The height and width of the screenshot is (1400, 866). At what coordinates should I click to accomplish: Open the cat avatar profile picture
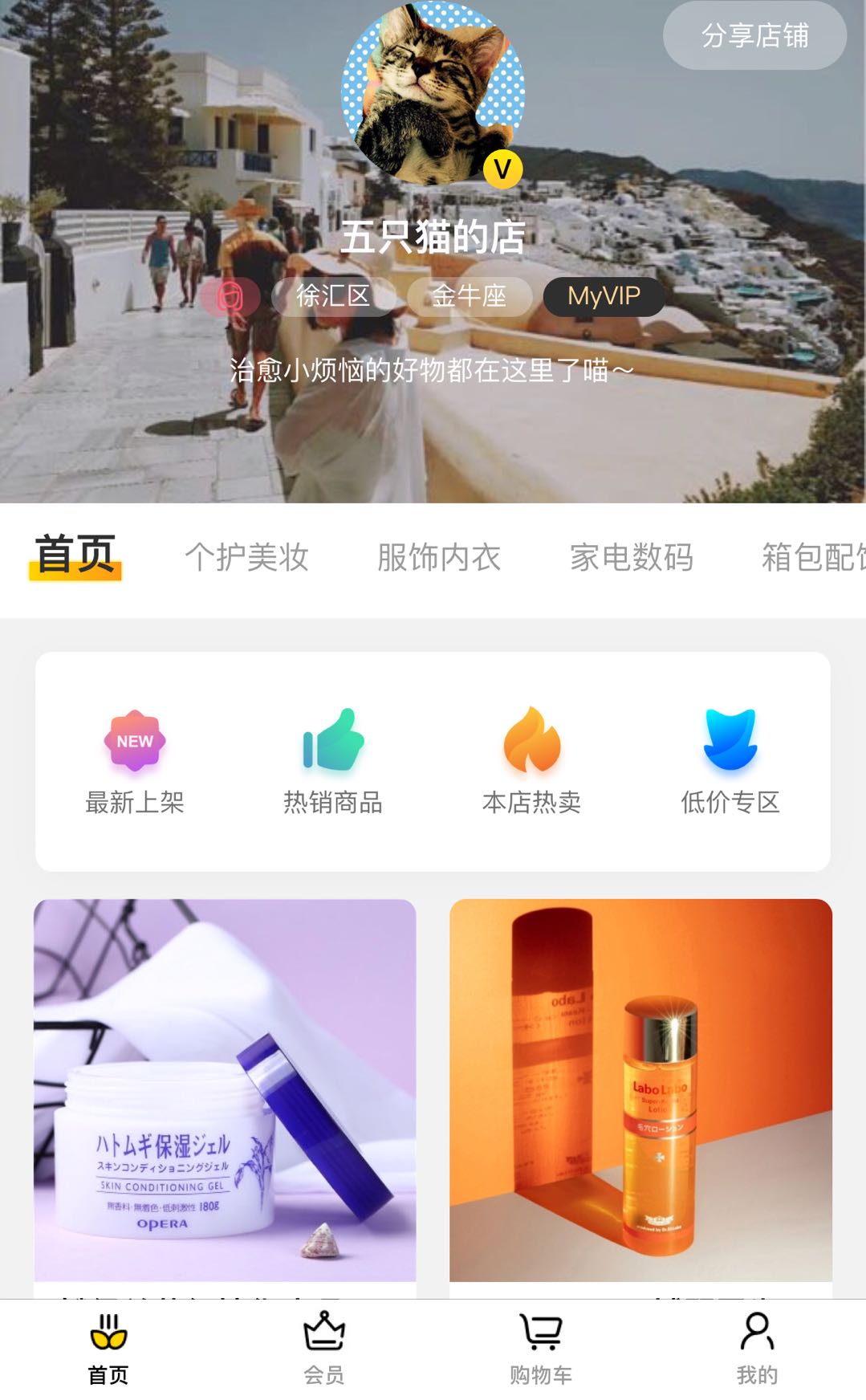point(433,94)
